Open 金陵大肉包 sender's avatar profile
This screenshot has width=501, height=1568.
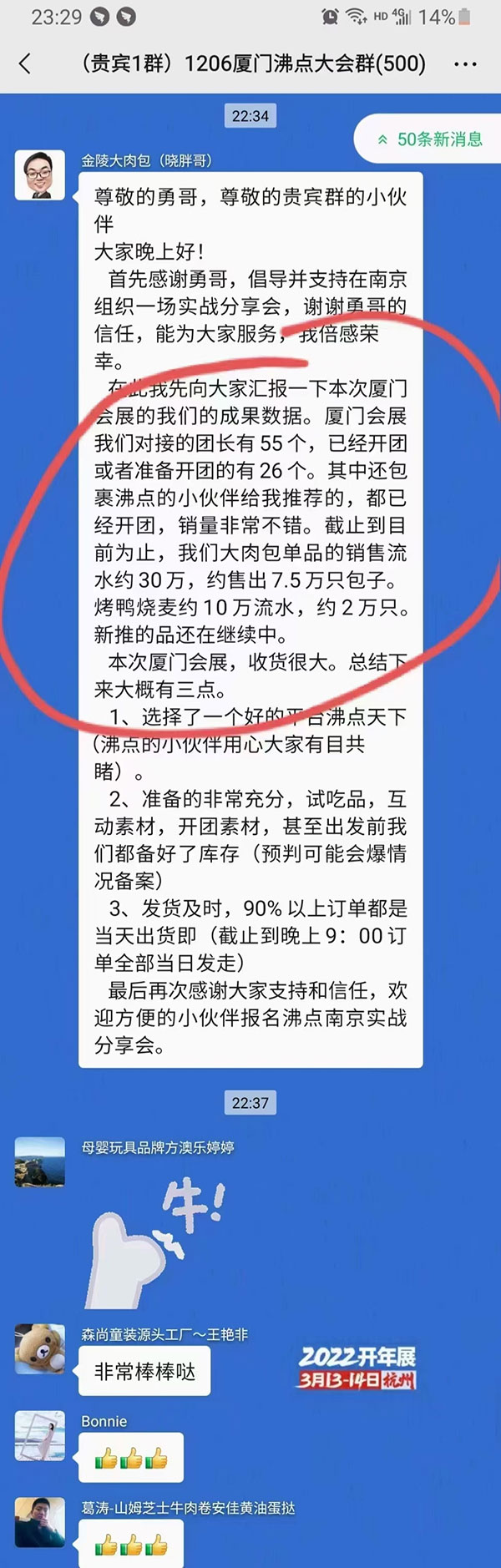[x=39, y=175]
